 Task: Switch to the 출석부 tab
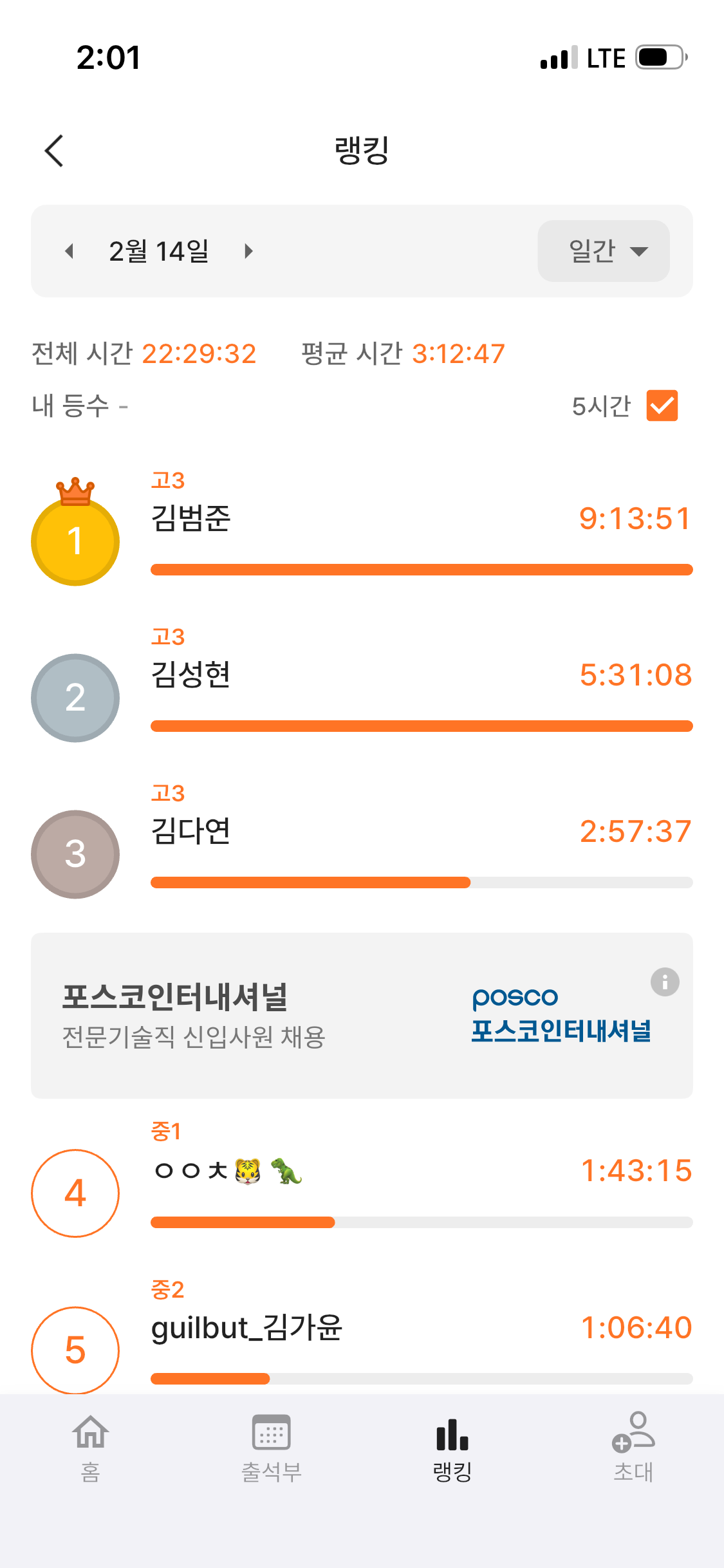272,1445
